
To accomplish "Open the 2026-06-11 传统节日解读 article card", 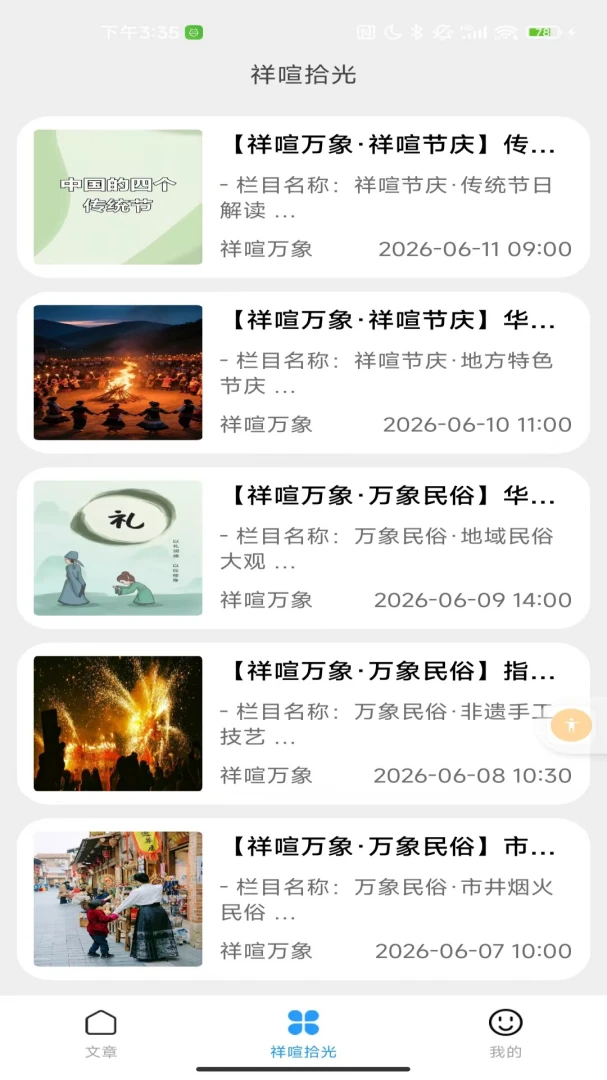I will coord(303,197).
